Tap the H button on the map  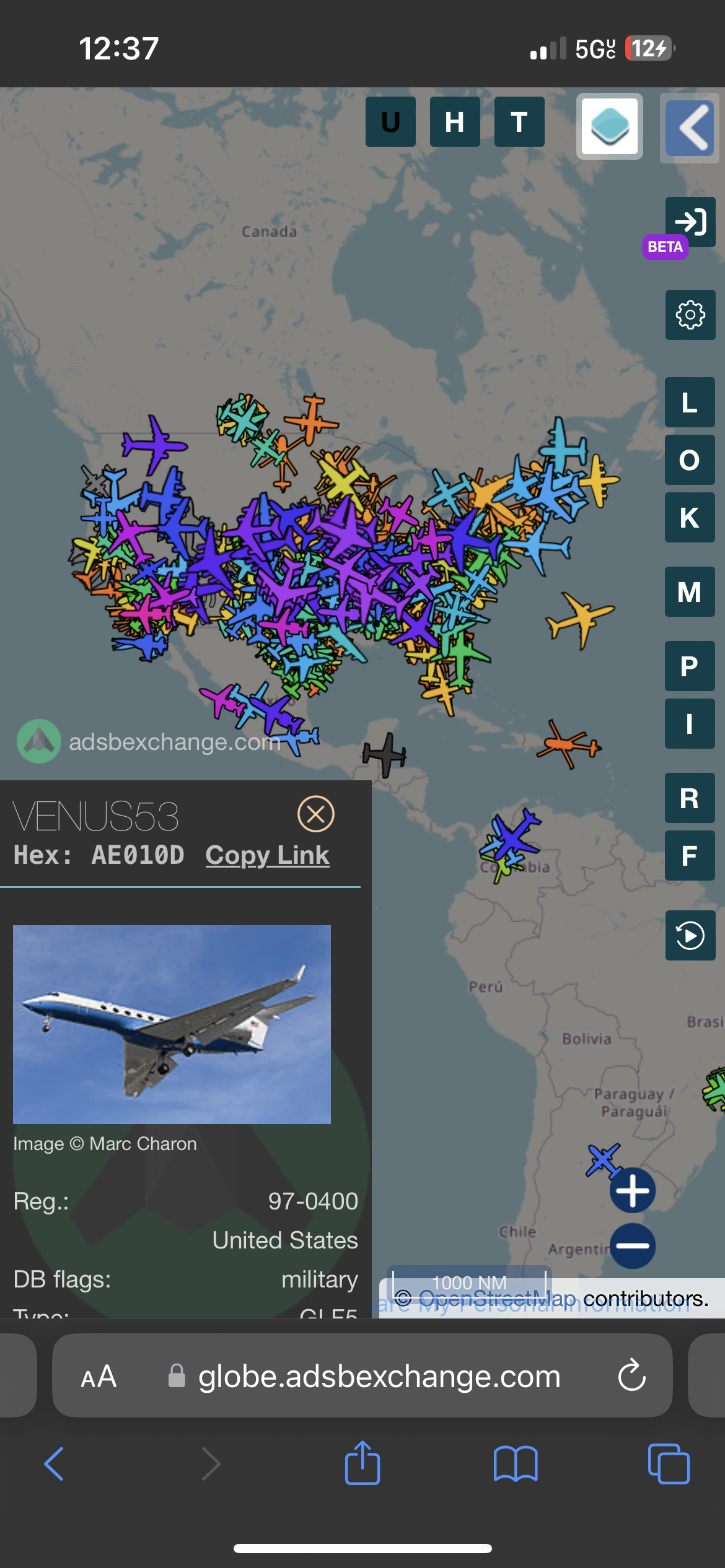(455, 122)
